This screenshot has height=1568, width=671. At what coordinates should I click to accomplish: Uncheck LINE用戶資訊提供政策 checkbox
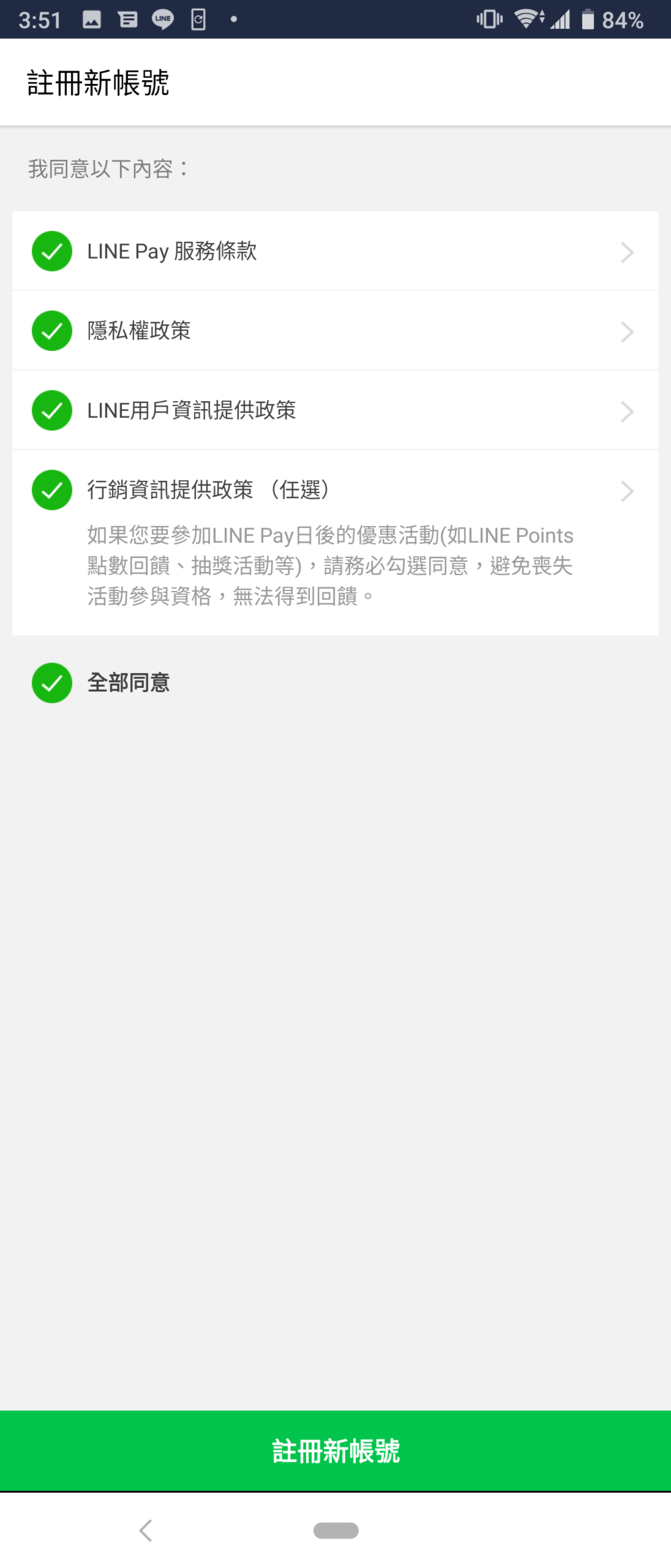(x=52, y=411)
